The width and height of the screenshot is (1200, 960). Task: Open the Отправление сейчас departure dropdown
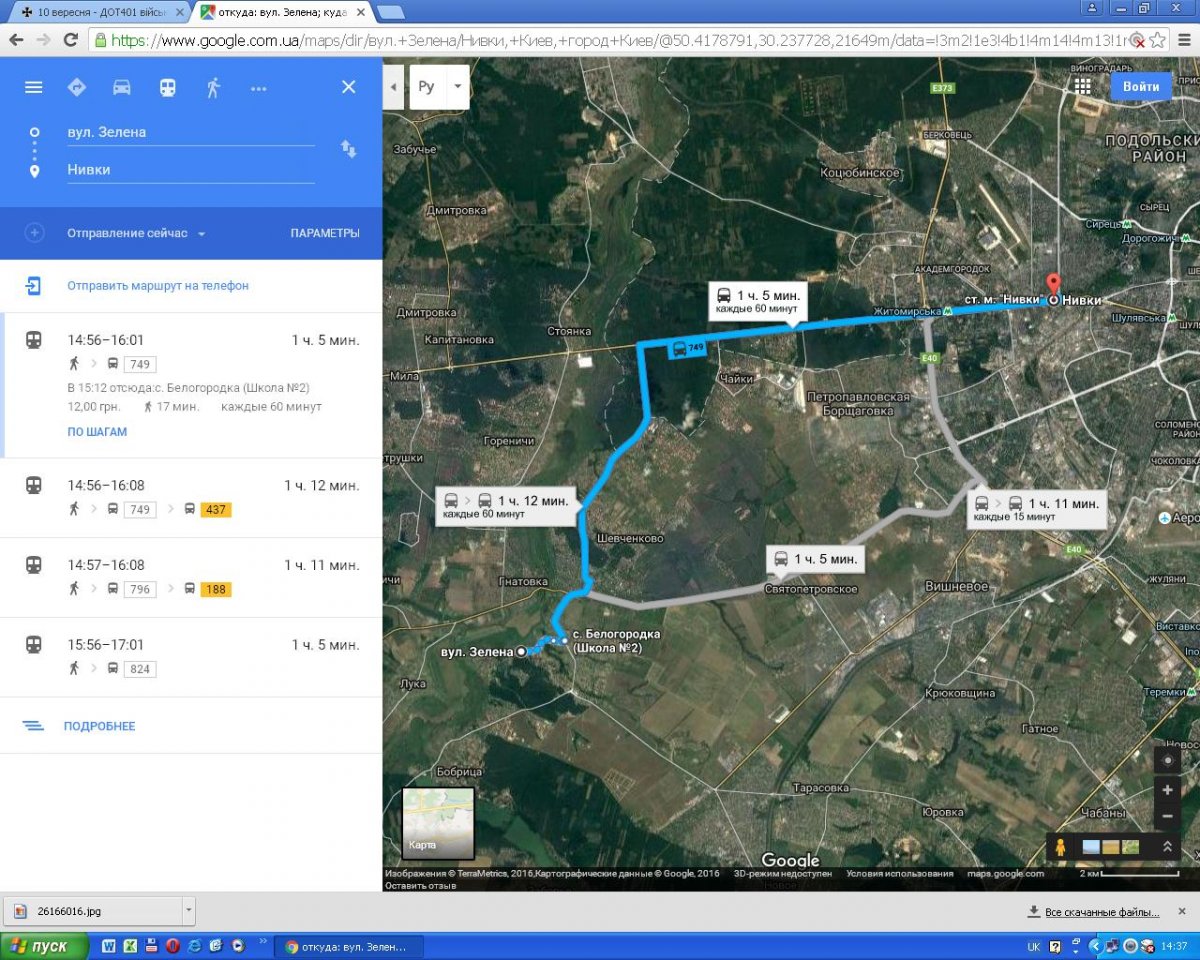(x=136, y=233)
